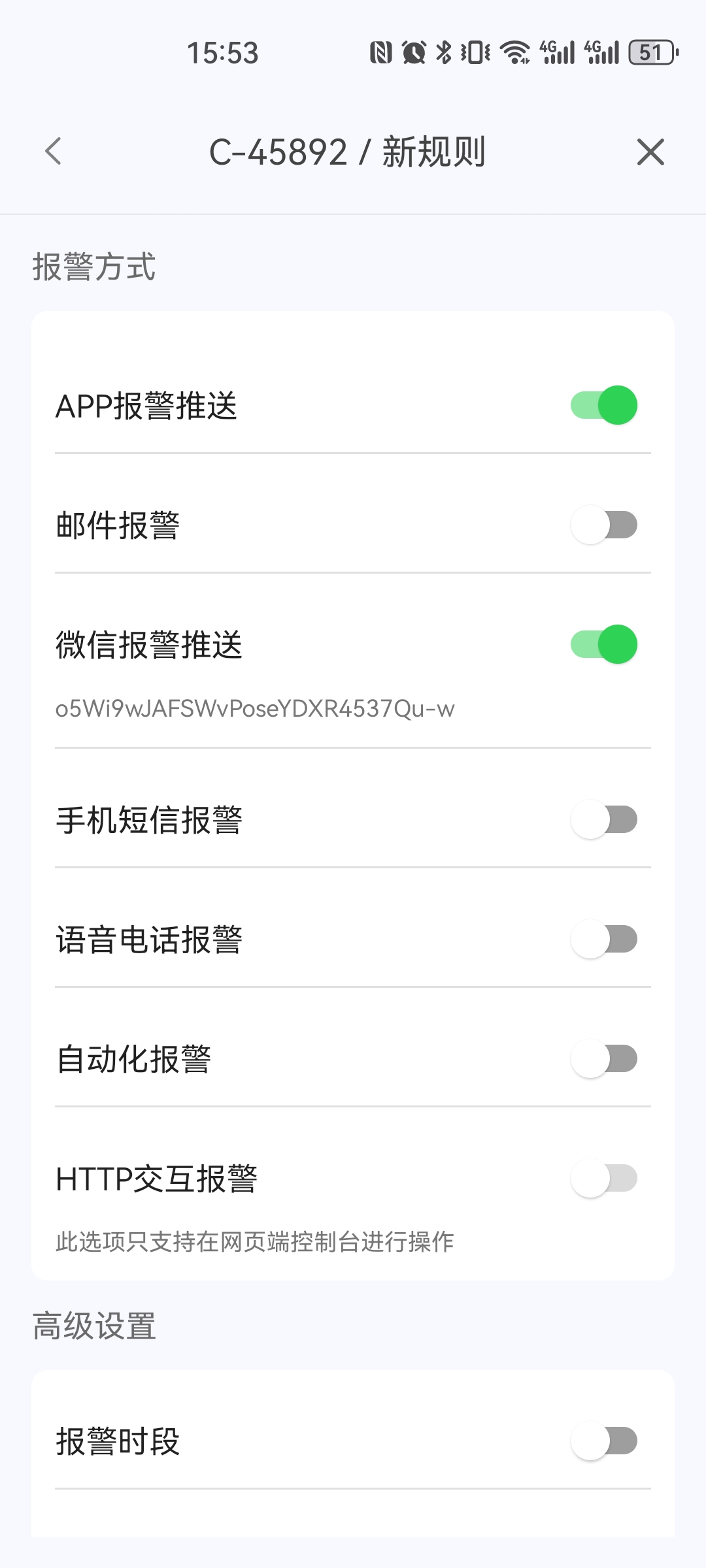
Task: Switch on 自动化报警
Action: tap(604, 1058)
